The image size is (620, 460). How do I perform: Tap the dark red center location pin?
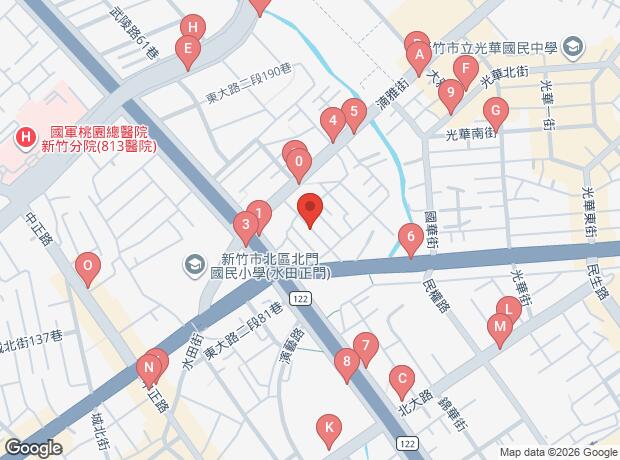tap(310, 207)
